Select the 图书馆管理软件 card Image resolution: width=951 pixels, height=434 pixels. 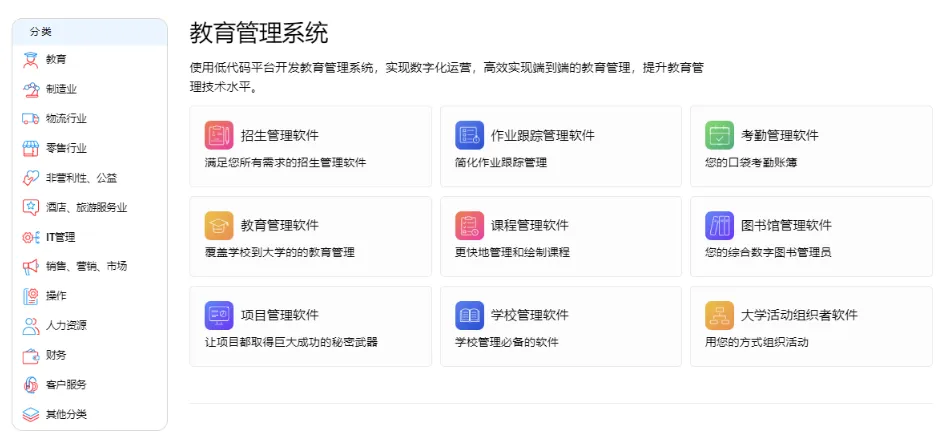tap(810, 236)
